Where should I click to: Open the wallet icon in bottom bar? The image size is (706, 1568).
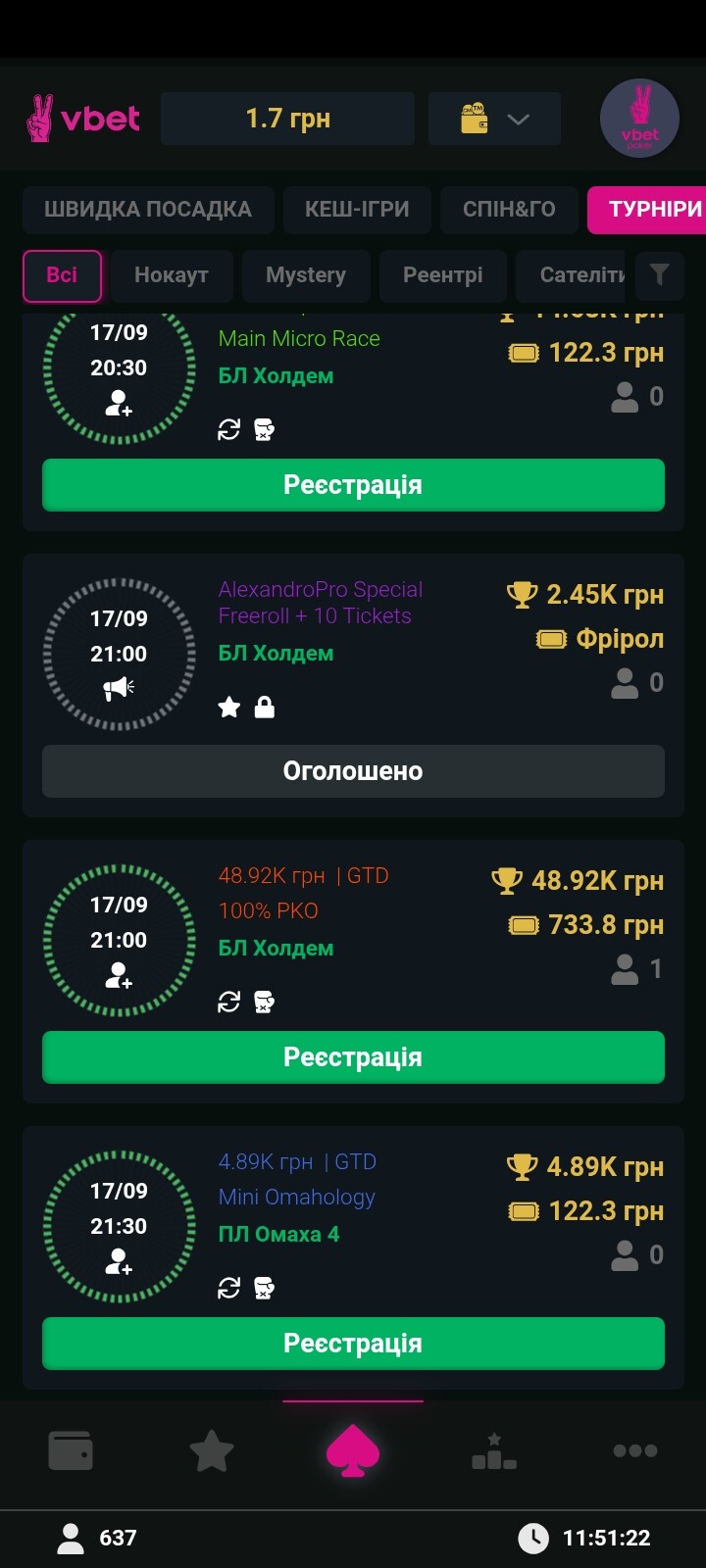(71, 1450)
